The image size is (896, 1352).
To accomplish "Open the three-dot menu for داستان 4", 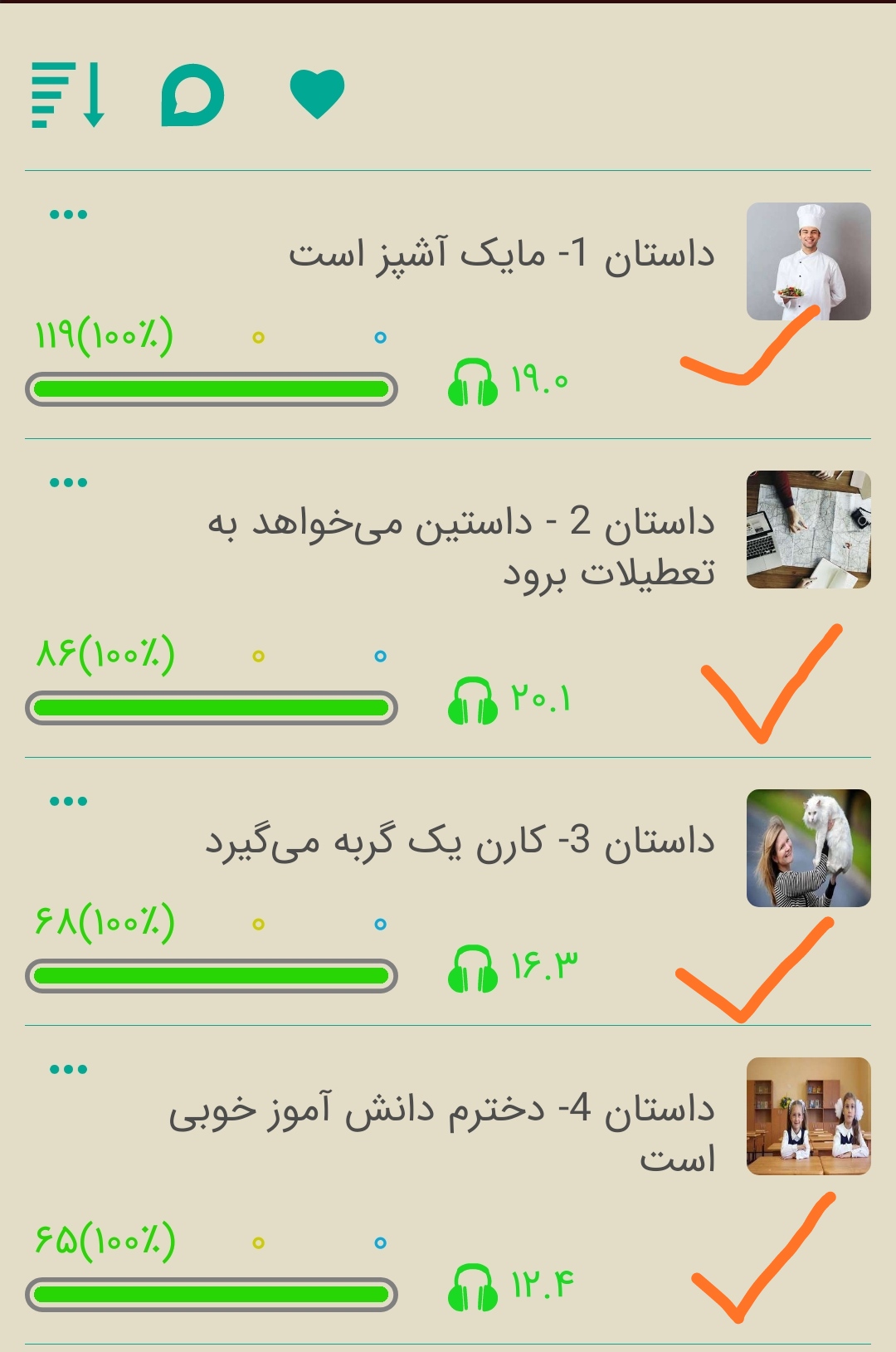I will click(68, 1070).
